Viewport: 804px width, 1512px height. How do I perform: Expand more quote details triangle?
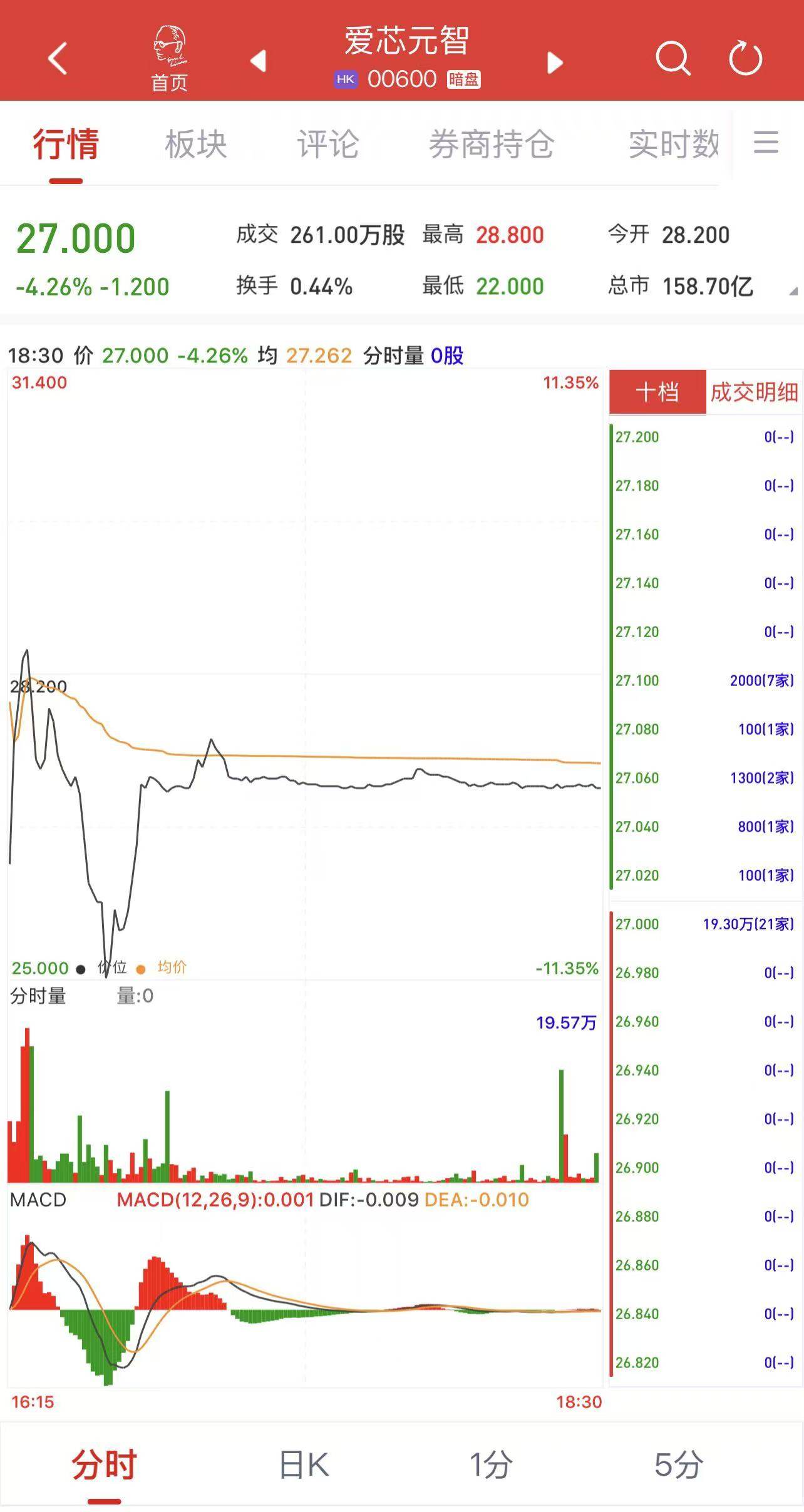coord(793,291)
